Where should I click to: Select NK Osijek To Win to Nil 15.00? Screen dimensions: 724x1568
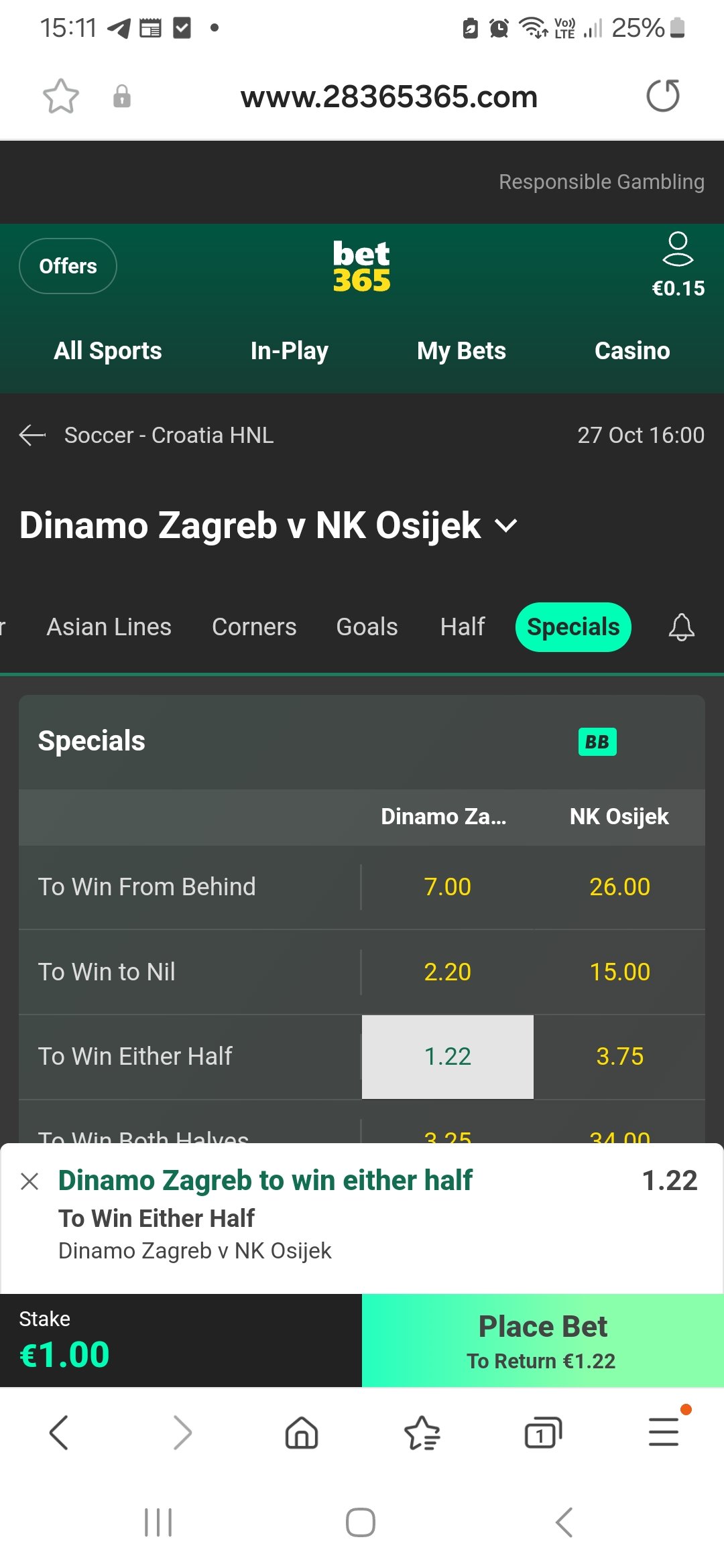pyautogui.click(x=619, y=972)
